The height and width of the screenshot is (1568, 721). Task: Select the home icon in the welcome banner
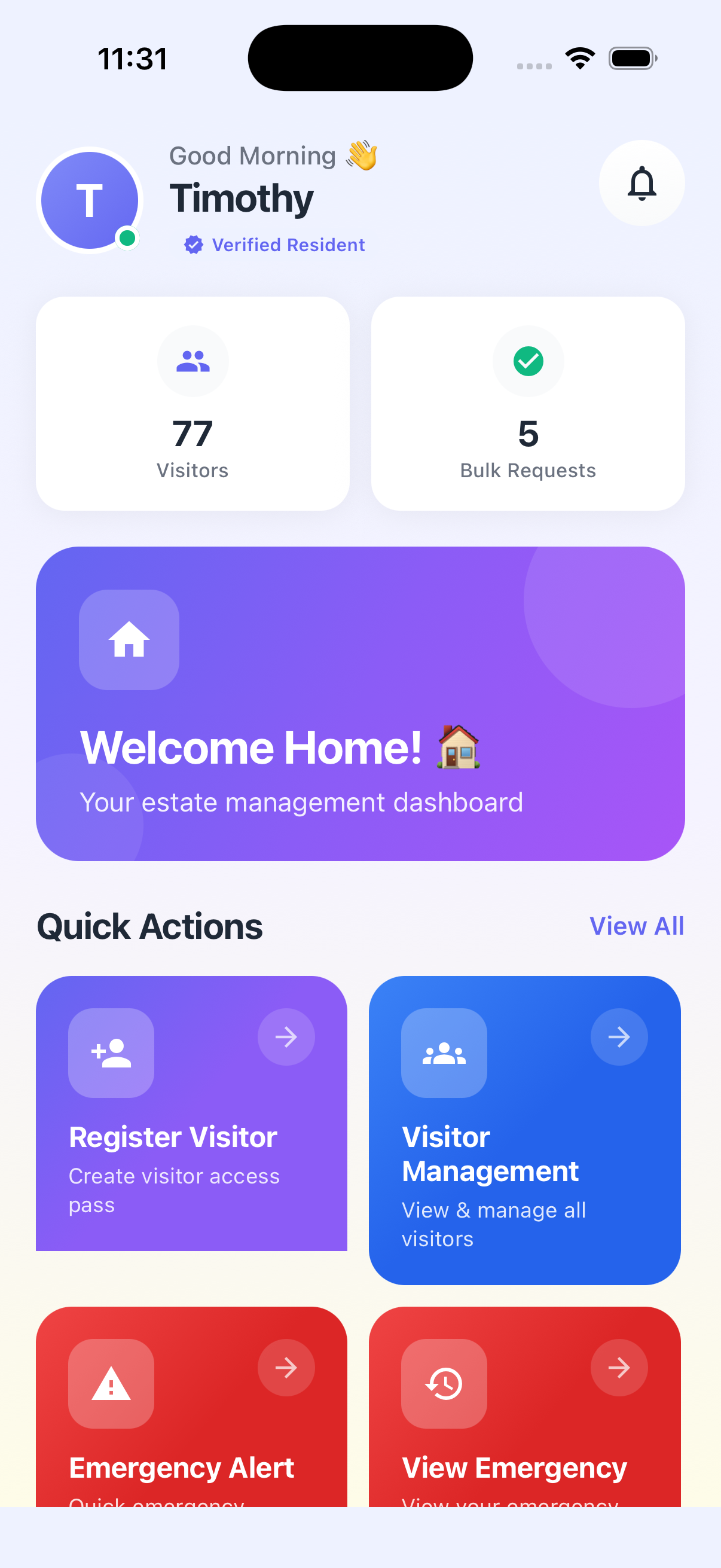(x=129, y=640)
